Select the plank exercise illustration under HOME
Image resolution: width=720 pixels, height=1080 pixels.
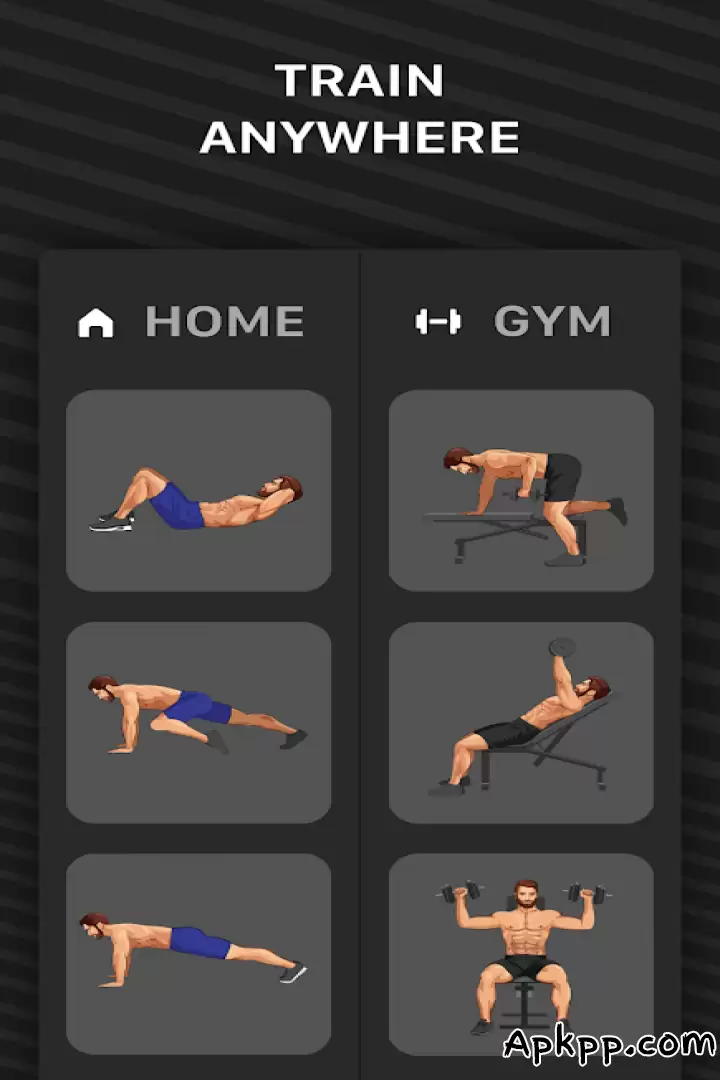pos(199,950)
